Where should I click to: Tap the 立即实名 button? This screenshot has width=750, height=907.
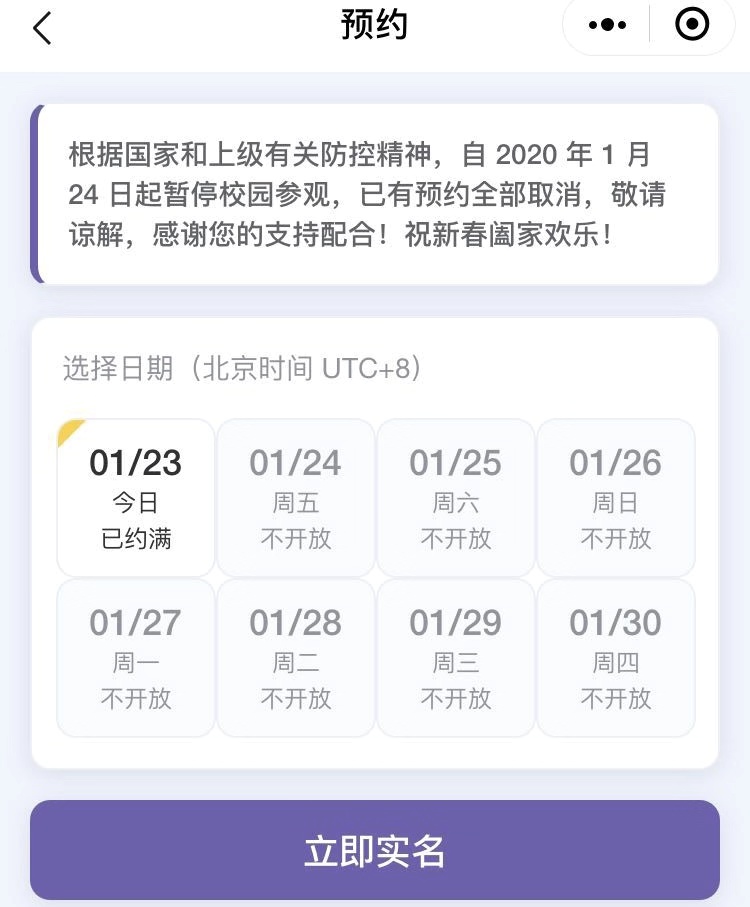pos(375,850)
